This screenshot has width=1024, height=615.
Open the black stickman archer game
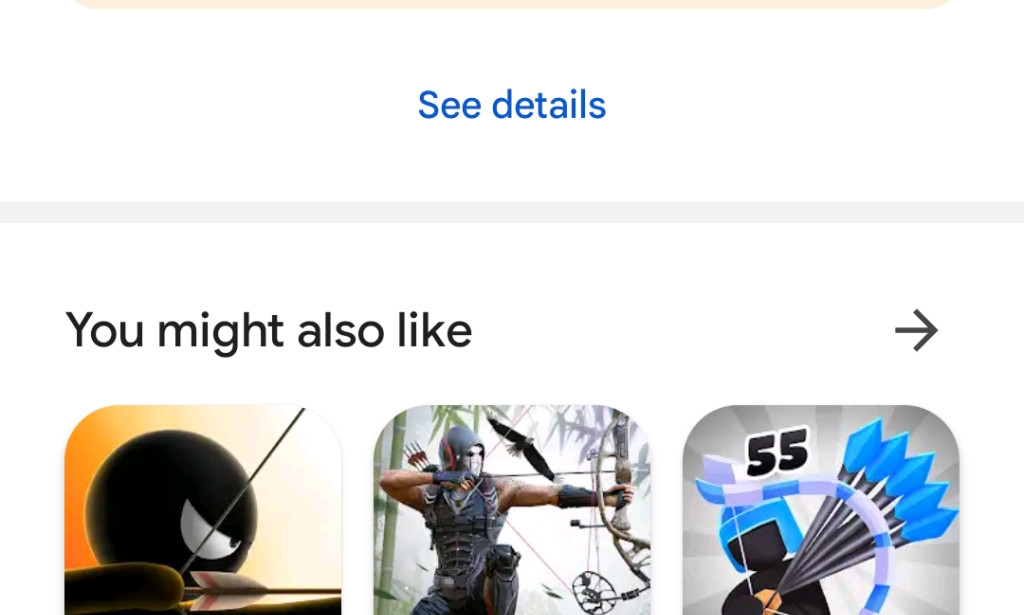(x=203, y=510)
